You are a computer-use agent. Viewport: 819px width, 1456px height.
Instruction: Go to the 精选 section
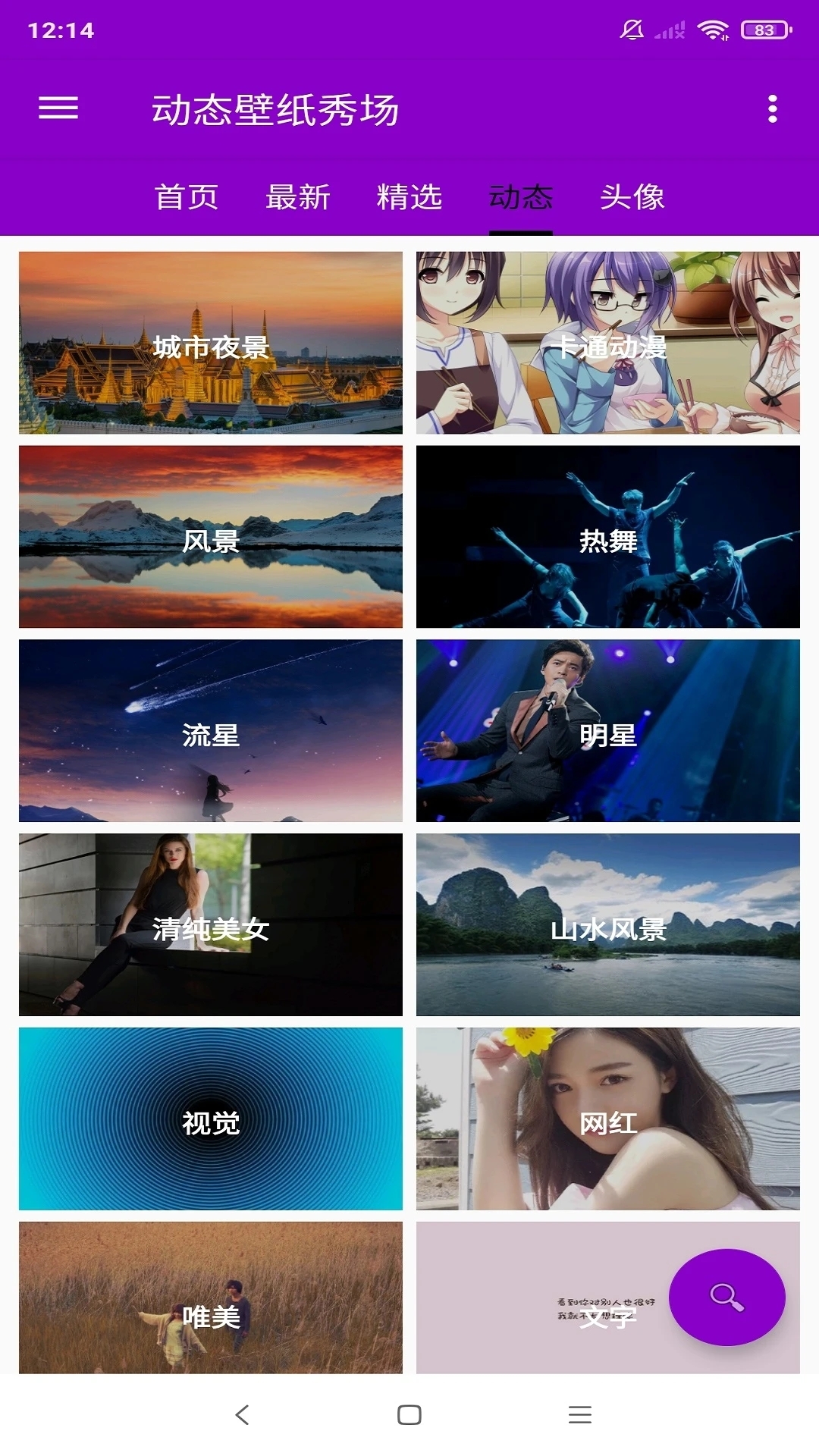coord(409,197)
